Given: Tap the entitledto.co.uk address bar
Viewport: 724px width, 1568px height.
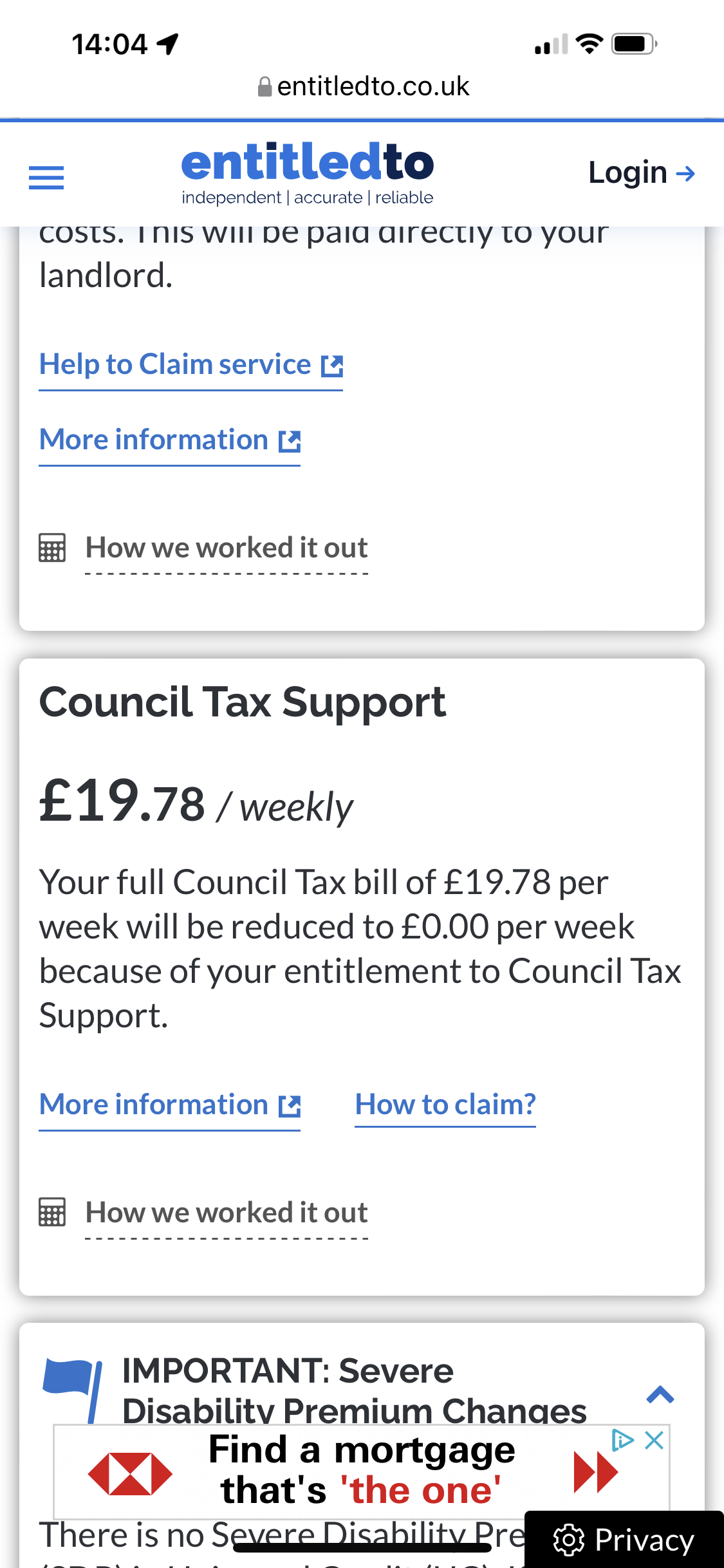Looking at the screenshot, I should (364, 86).
